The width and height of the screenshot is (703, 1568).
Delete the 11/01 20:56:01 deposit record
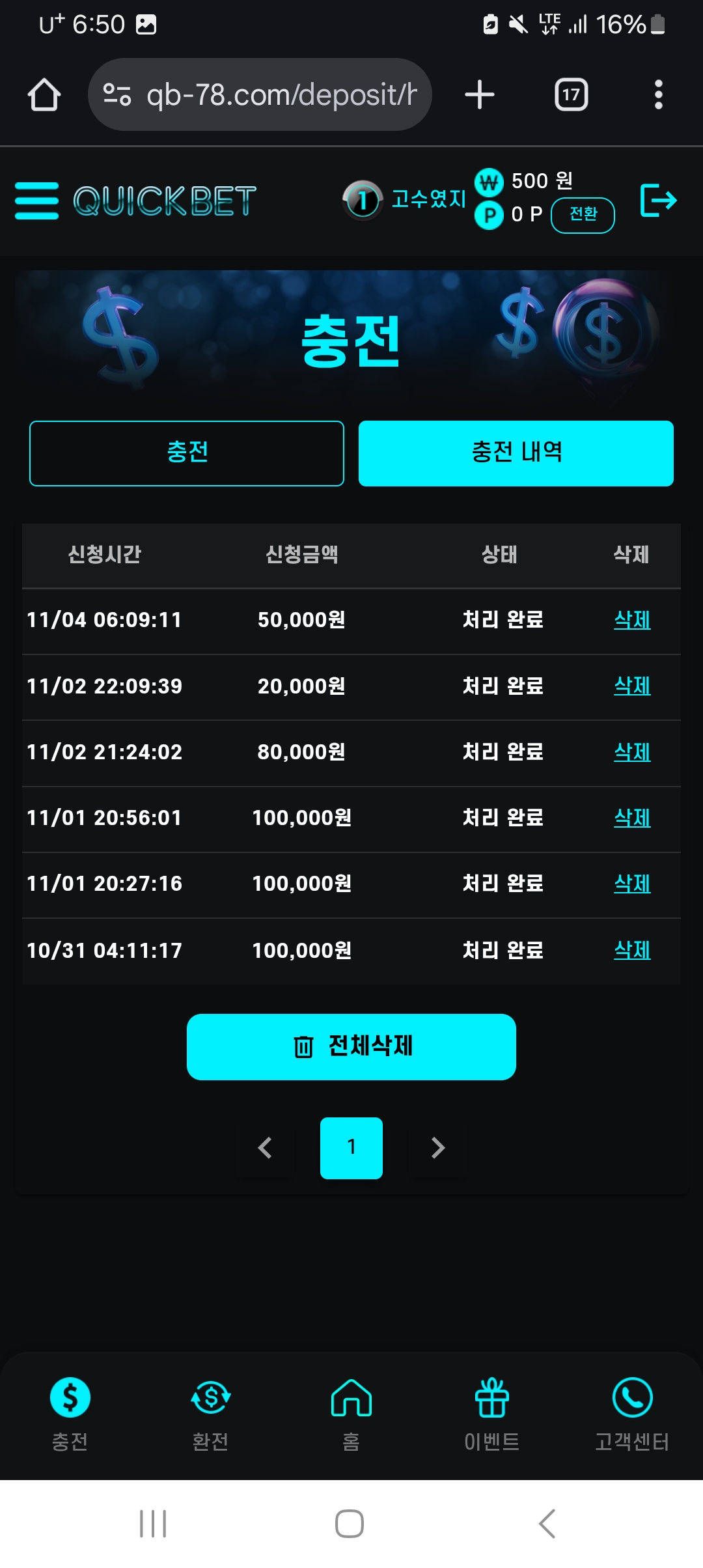tap(632, 818)
